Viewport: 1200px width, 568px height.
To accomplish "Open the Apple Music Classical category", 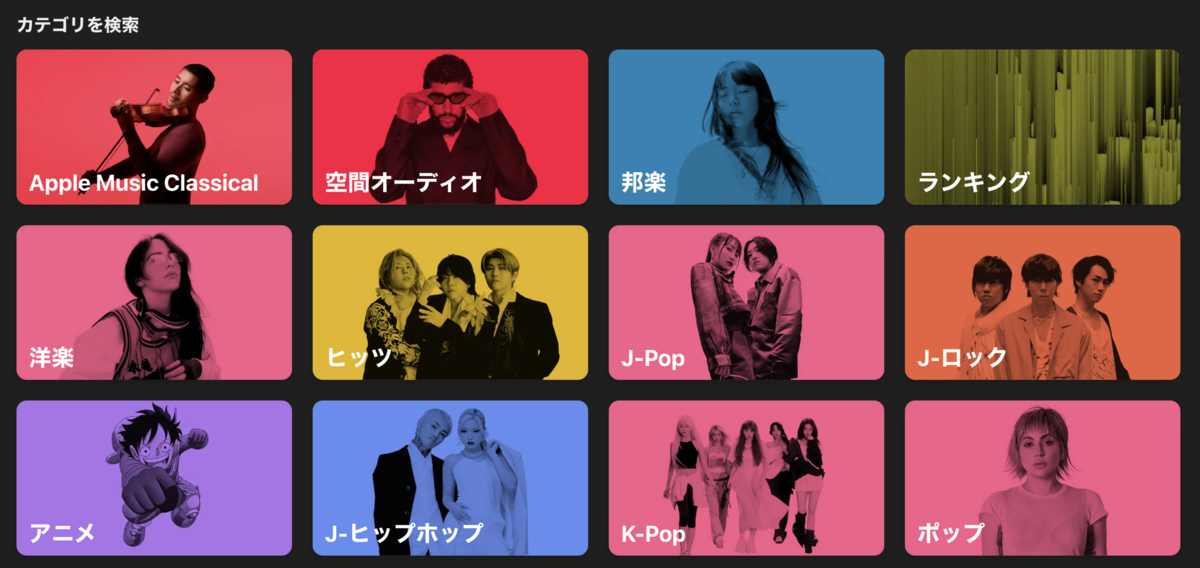I will click(x=154, y=127).
